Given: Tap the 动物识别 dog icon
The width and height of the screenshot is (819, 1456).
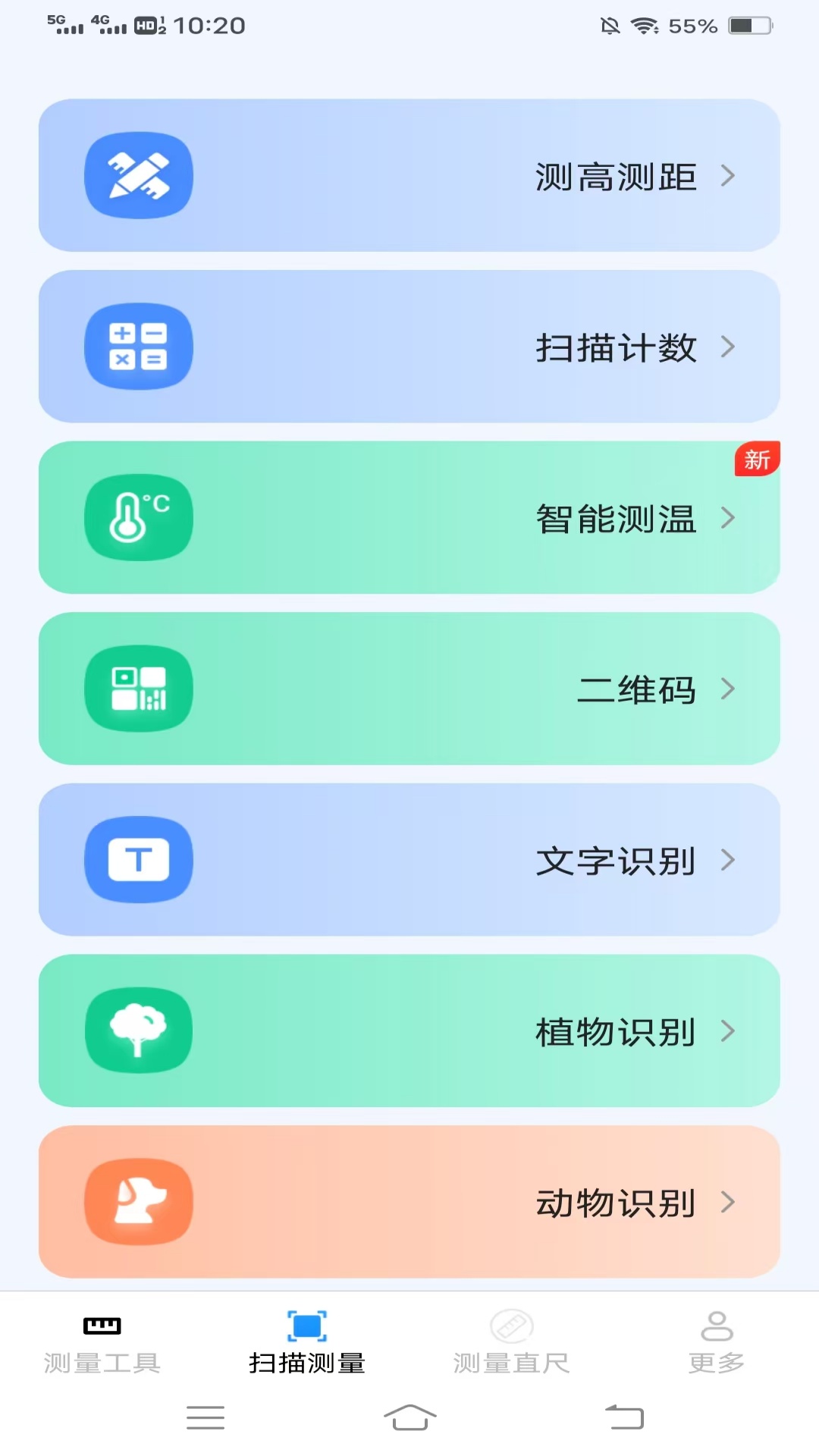Looking at the screenshot, I should pos(139,1202).
